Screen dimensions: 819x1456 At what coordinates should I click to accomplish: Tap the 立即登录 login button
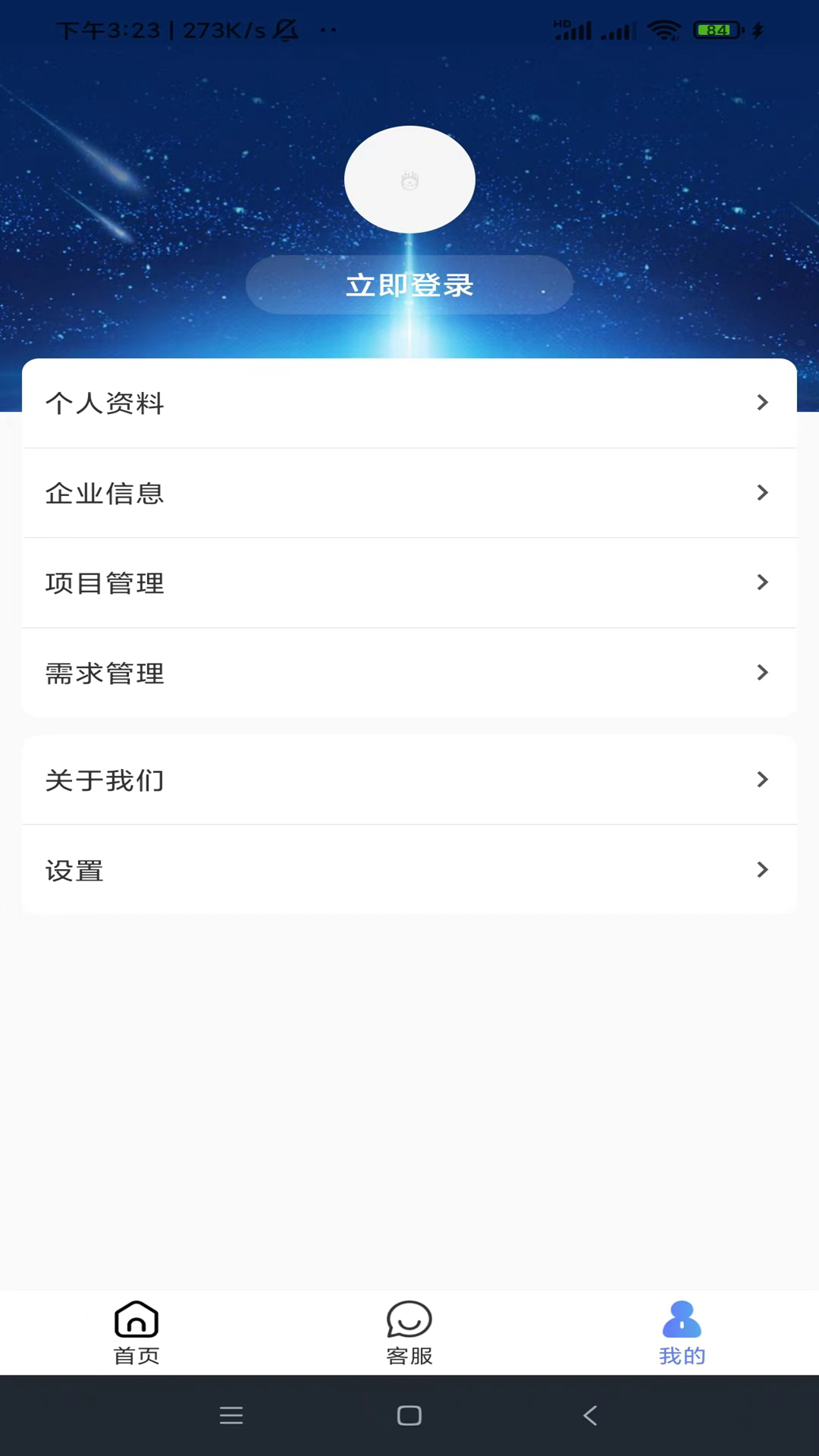click(x=409, y=284)
